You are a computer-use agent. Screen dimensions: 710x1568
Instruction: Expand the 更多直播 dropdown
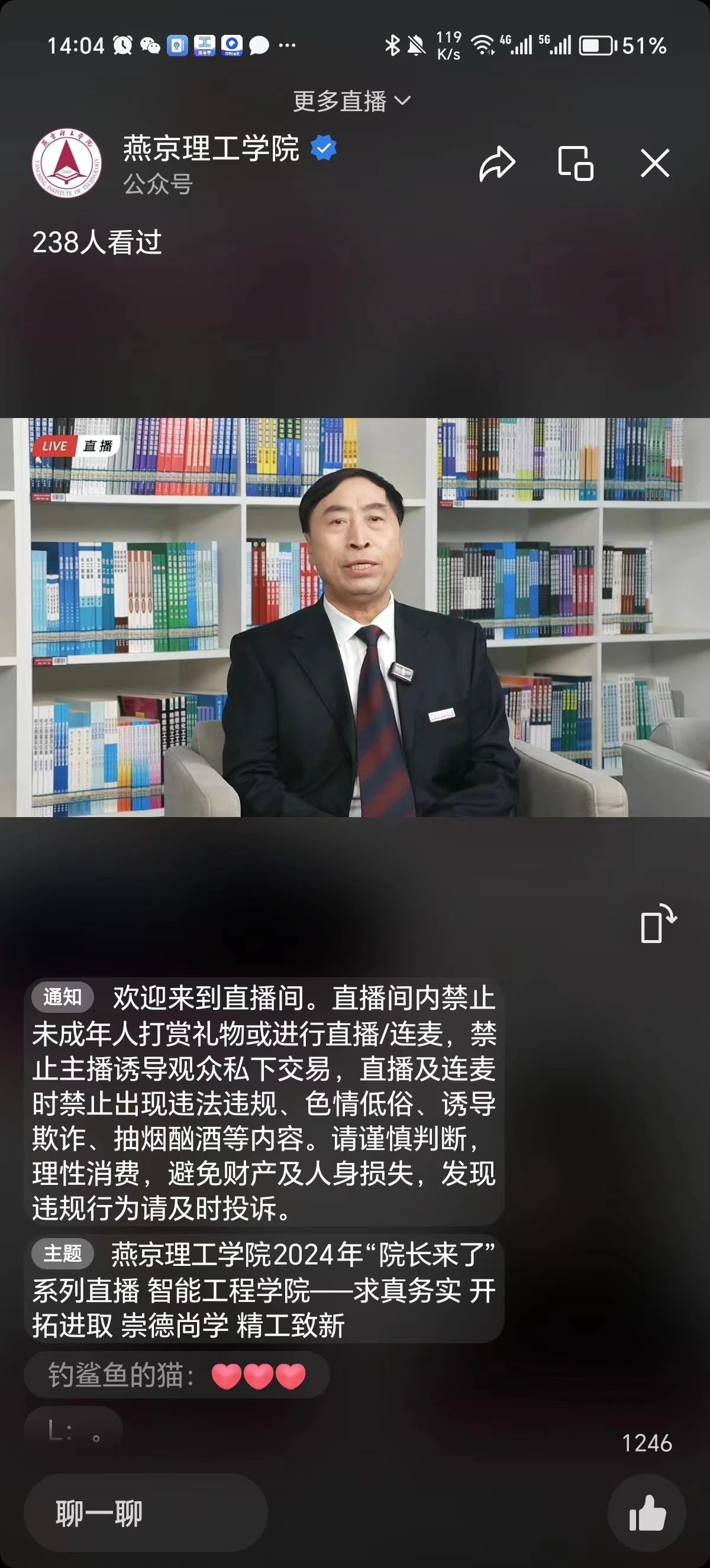pyautogui.click(x=352, y=101)
